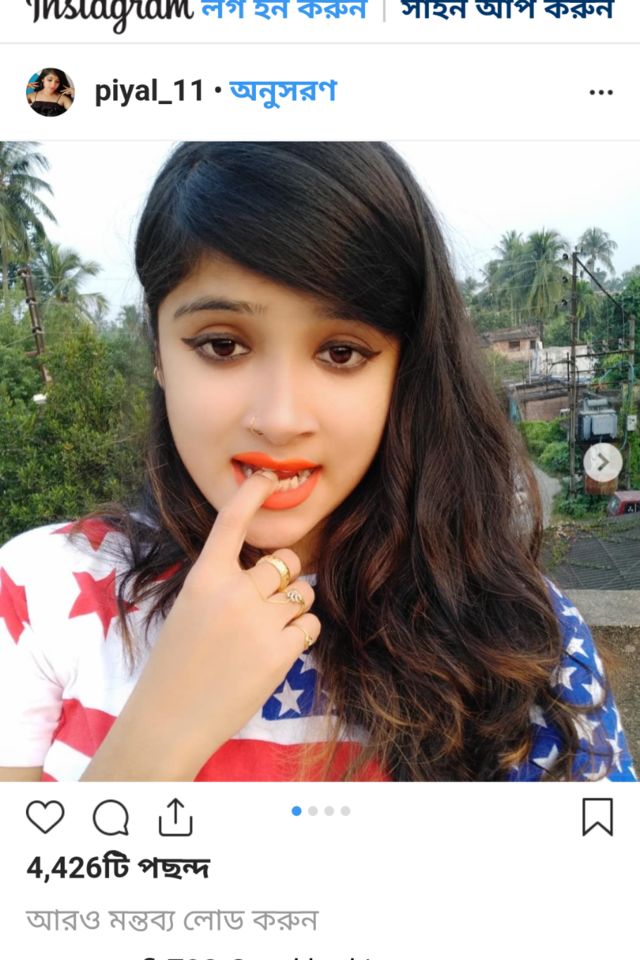The width and height of the screenshot is (640, 960).
Task: Open piyal_11's profile picture
Action: [x=50, y=92]
